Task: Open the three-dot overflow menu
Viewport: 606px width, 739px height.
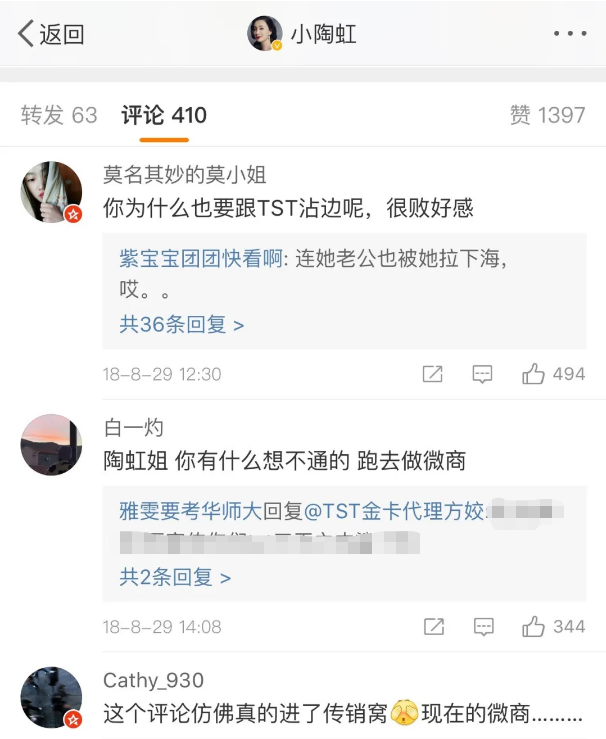Action: pos(570,34)
